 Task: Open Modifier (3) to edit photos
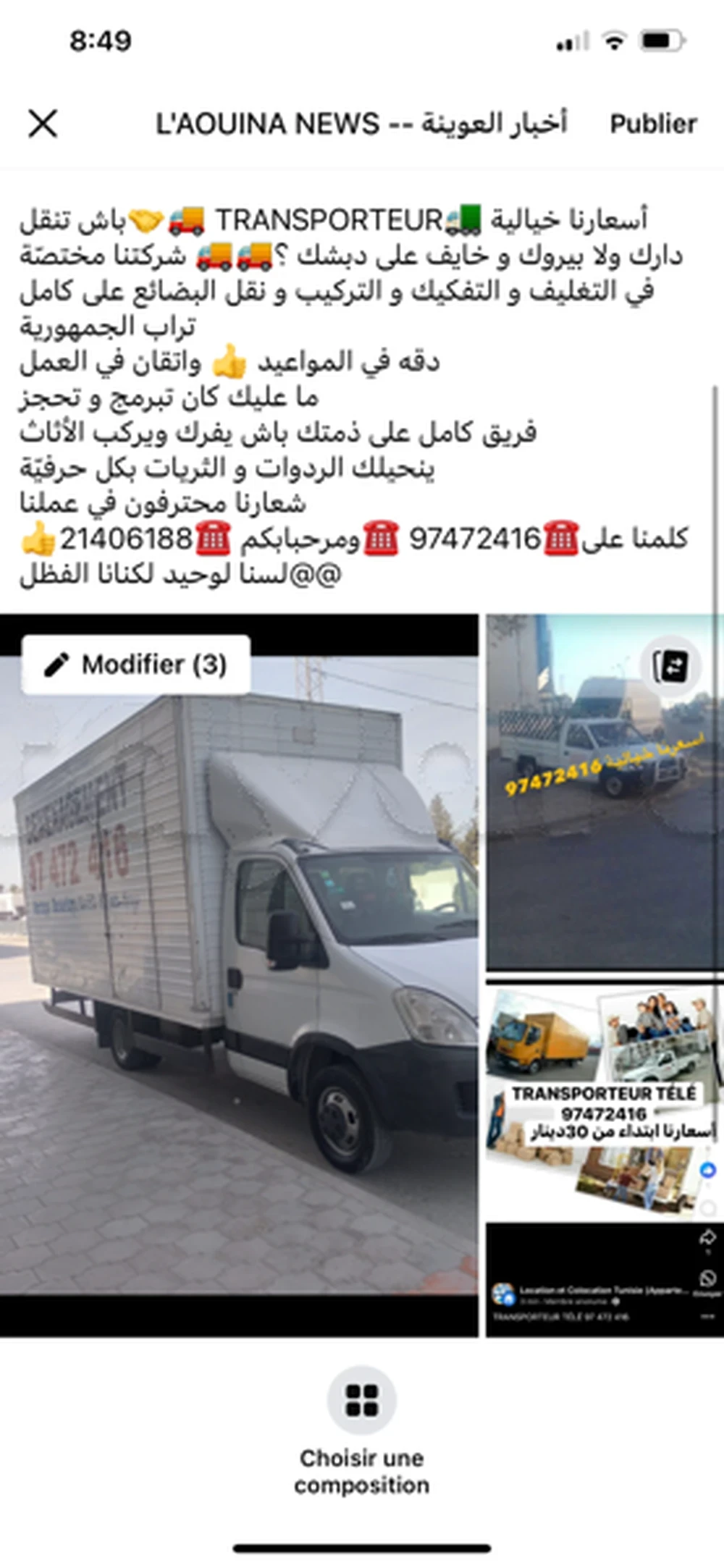(136, 664)
